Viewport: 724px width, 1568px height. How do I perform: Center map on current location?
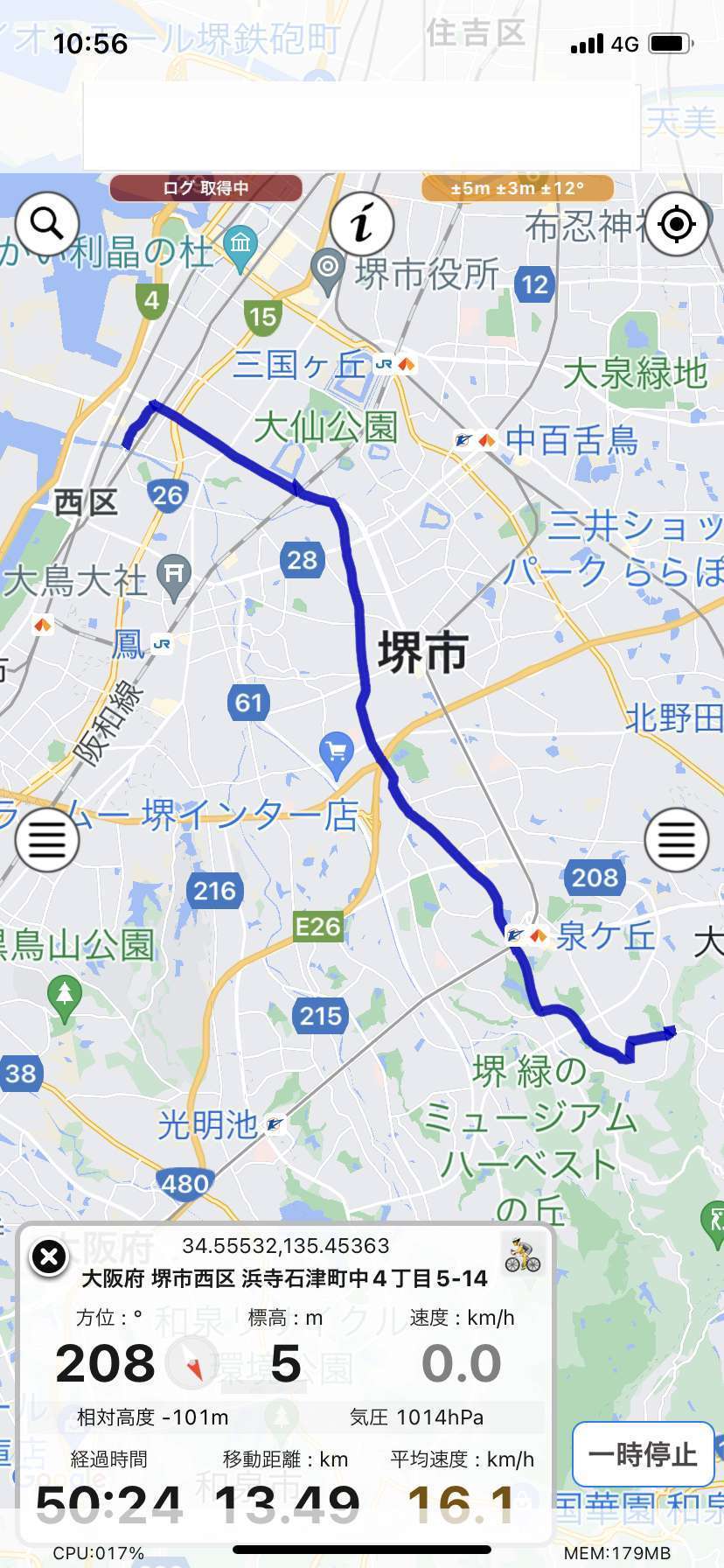(x=676, y=224)
